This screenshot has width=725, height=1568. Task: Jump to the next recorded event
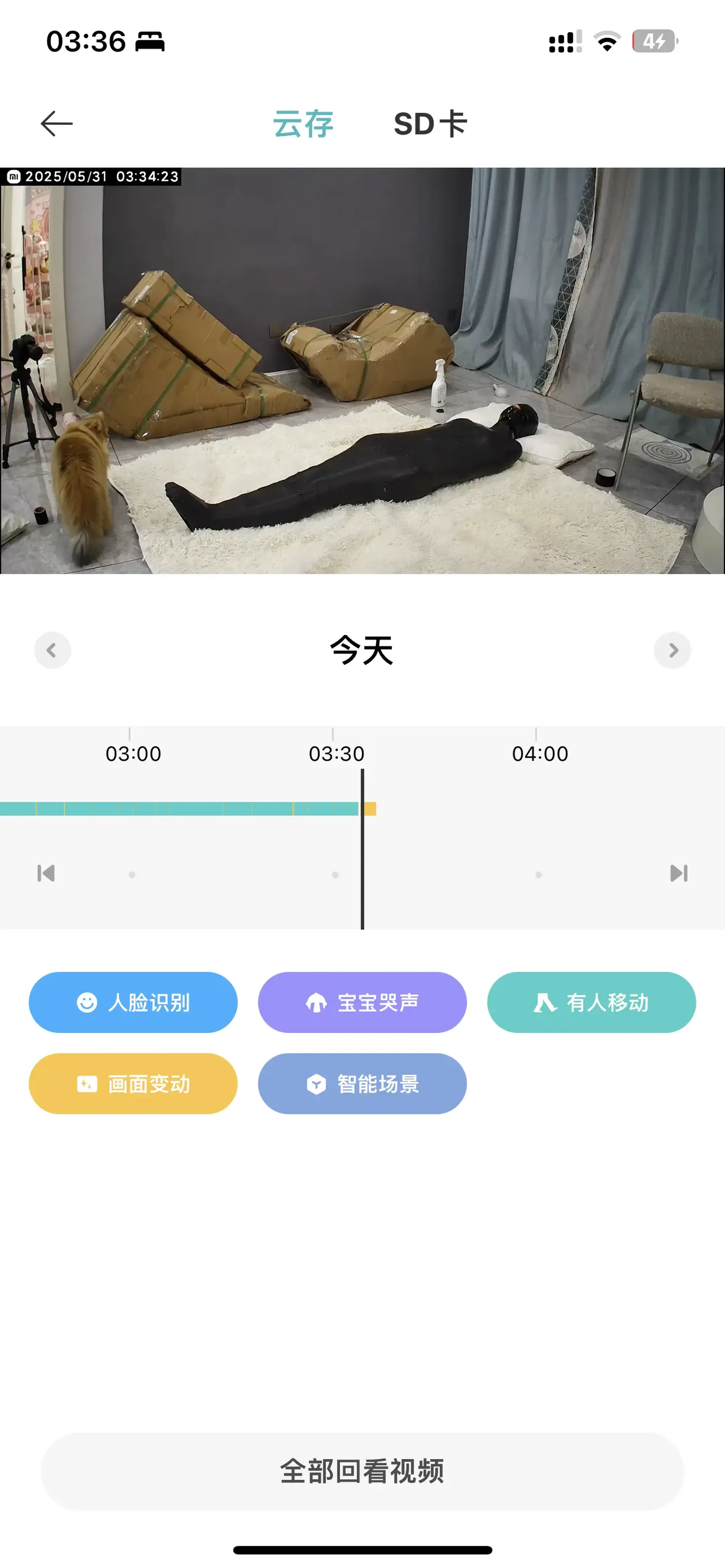point(678,873)
